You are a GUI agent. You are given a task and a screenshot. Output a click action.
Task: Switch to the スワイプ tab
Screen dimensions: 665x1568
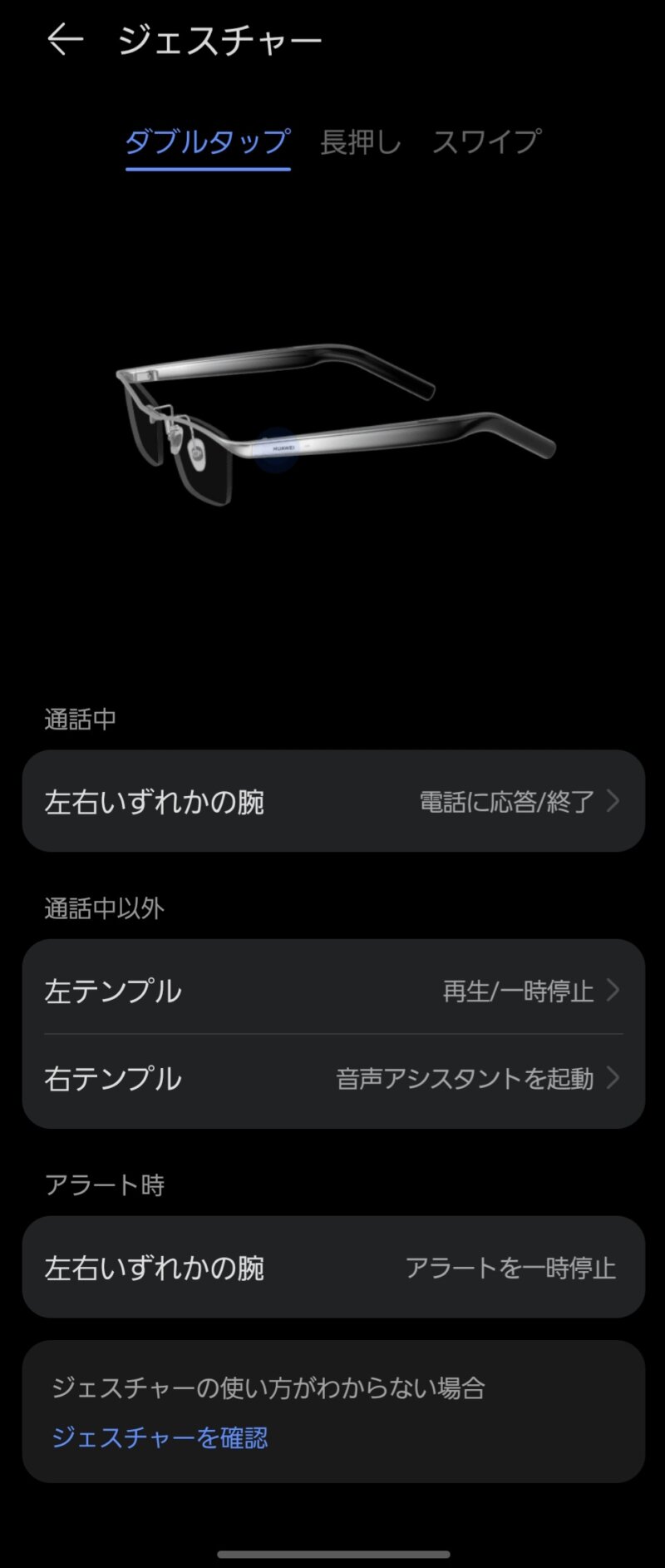[x=486, y=142]
